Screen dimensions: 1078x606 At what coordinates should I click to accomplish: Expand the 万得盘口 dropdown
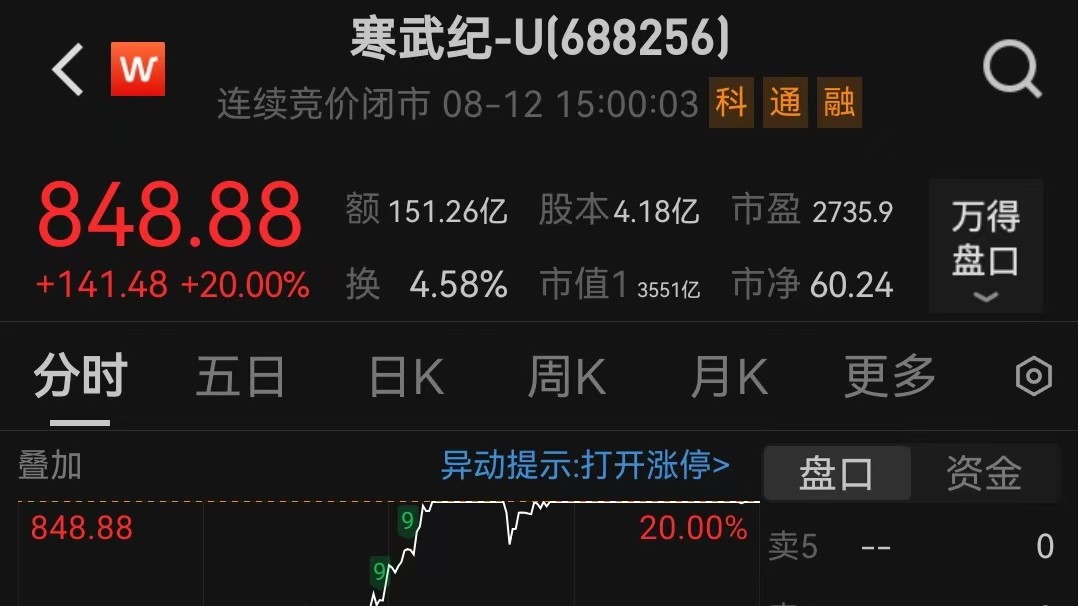point(985,247)
